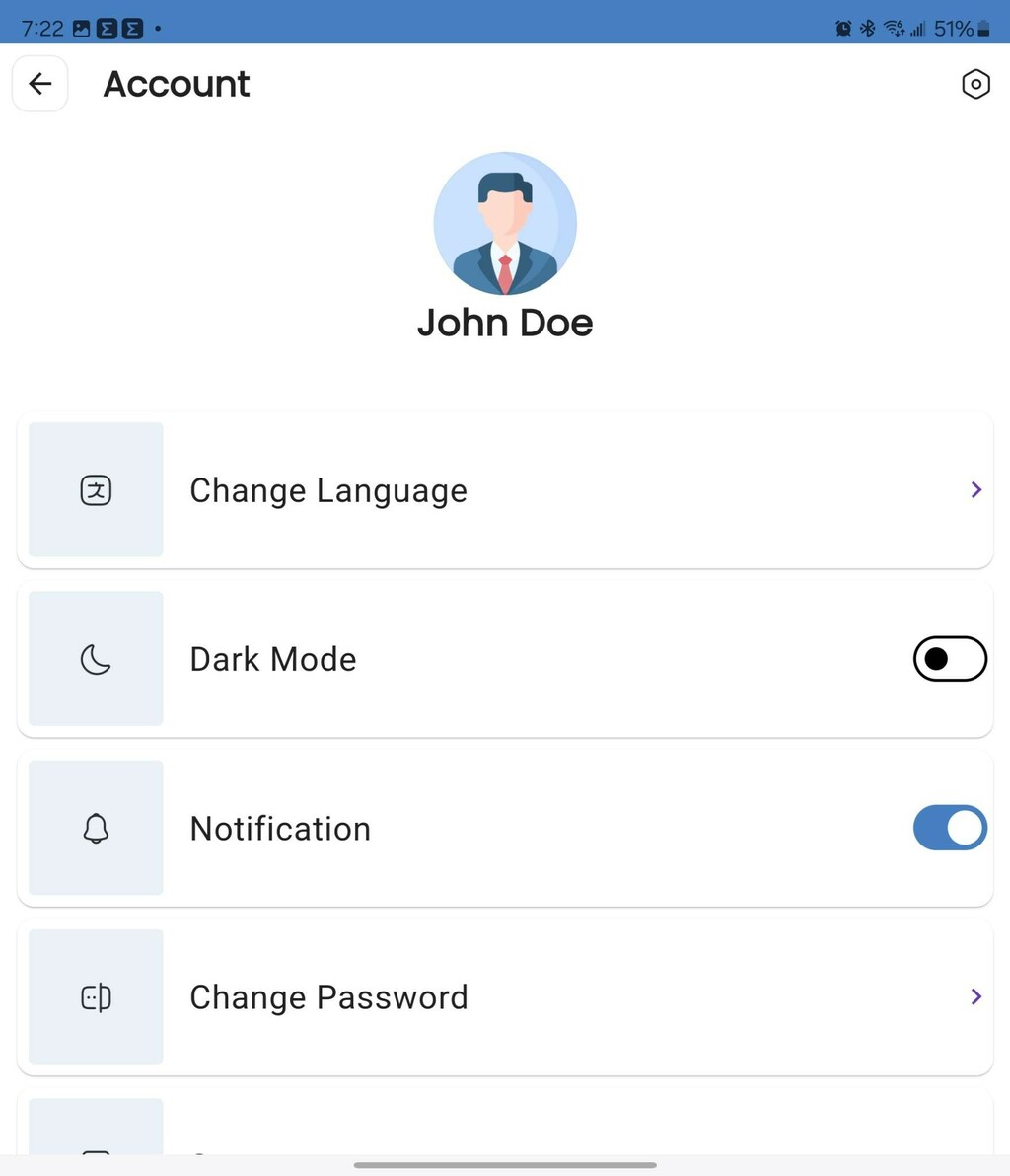Turn off the Notification switch
This screenshot has height=1176, width=1010.
(x=950, y=828)
